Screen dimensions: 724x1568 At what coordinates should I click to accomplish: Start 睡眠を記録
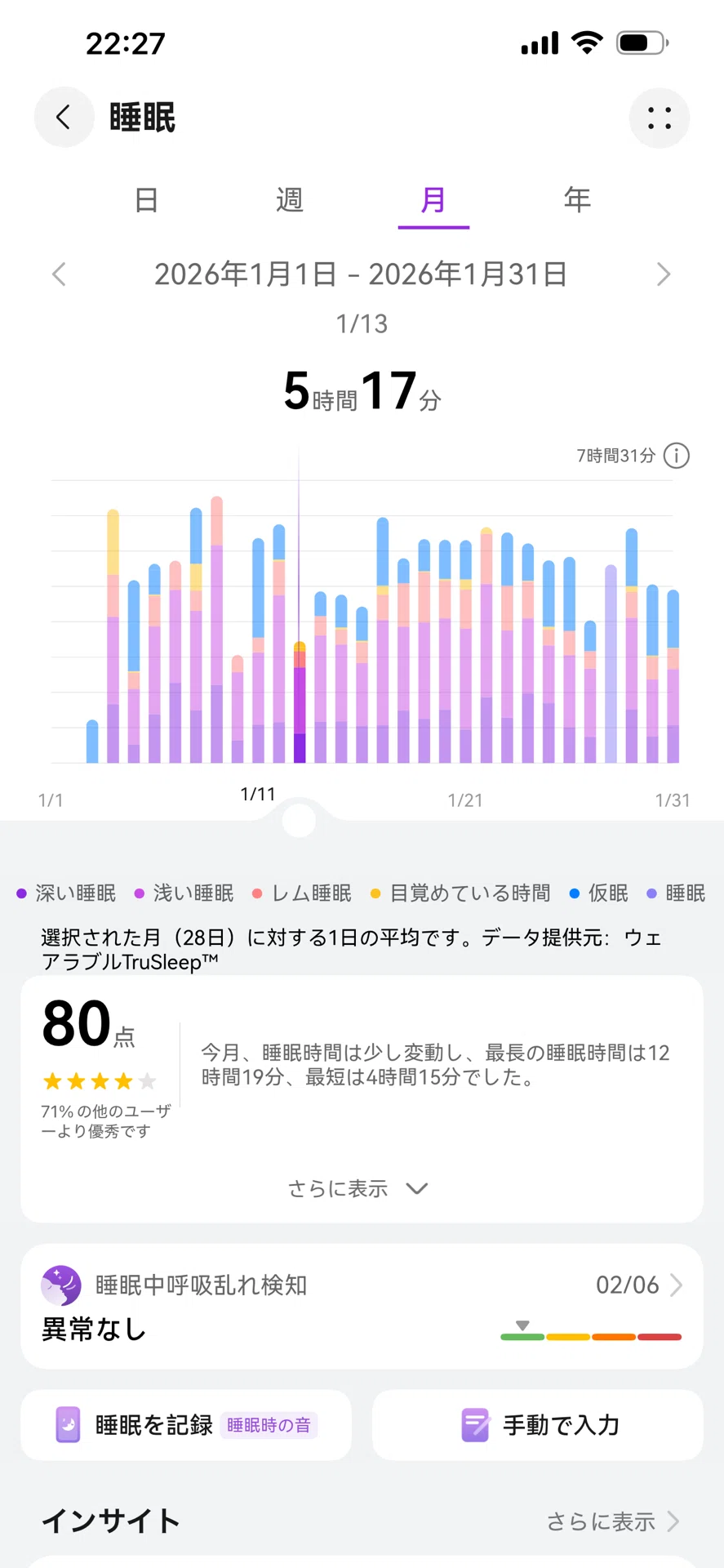click(186, 1425)
